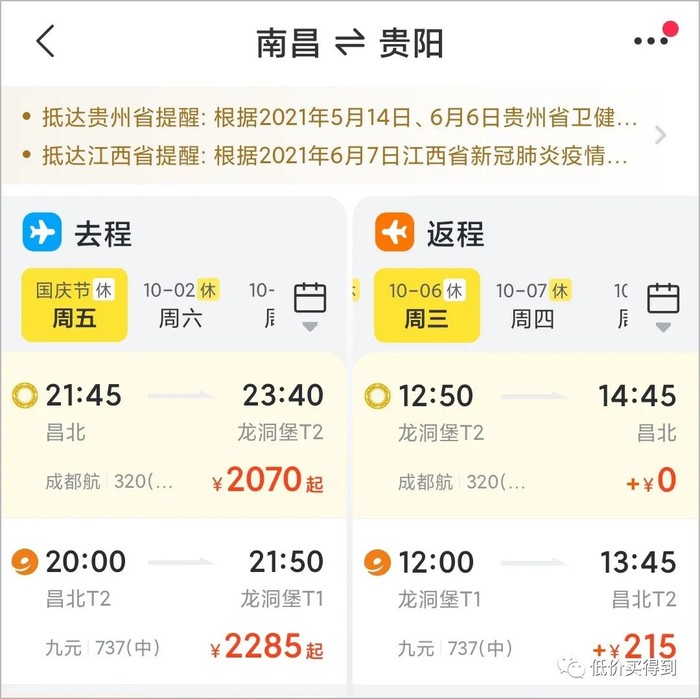
Task: Select 10-06 周三 return date
Action: point(426,305)
